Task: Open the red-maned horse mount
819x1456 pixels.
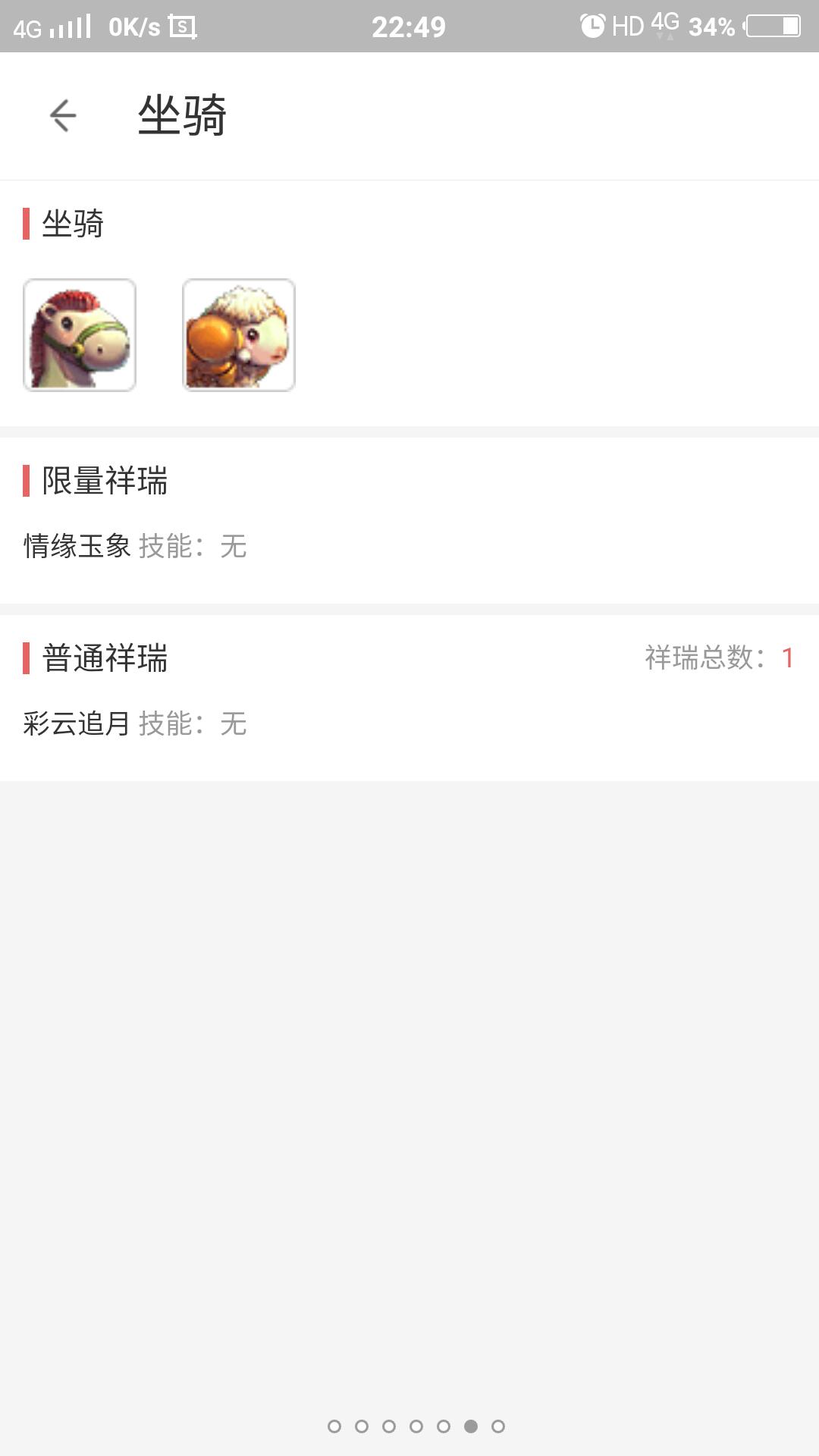Action: 80,335
